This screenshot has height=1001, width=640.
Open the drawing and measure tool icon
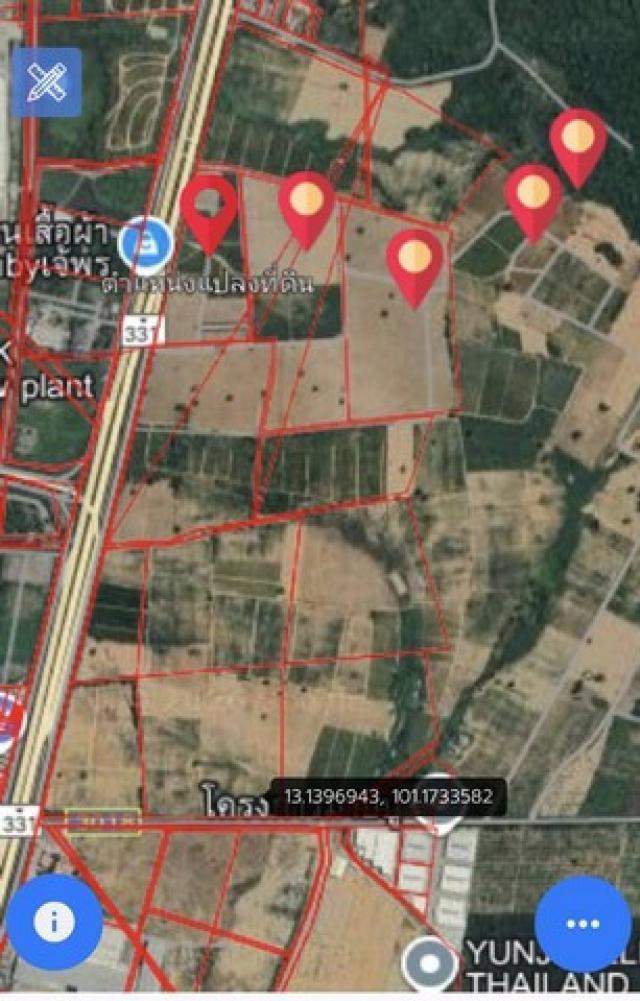[47, 83]
